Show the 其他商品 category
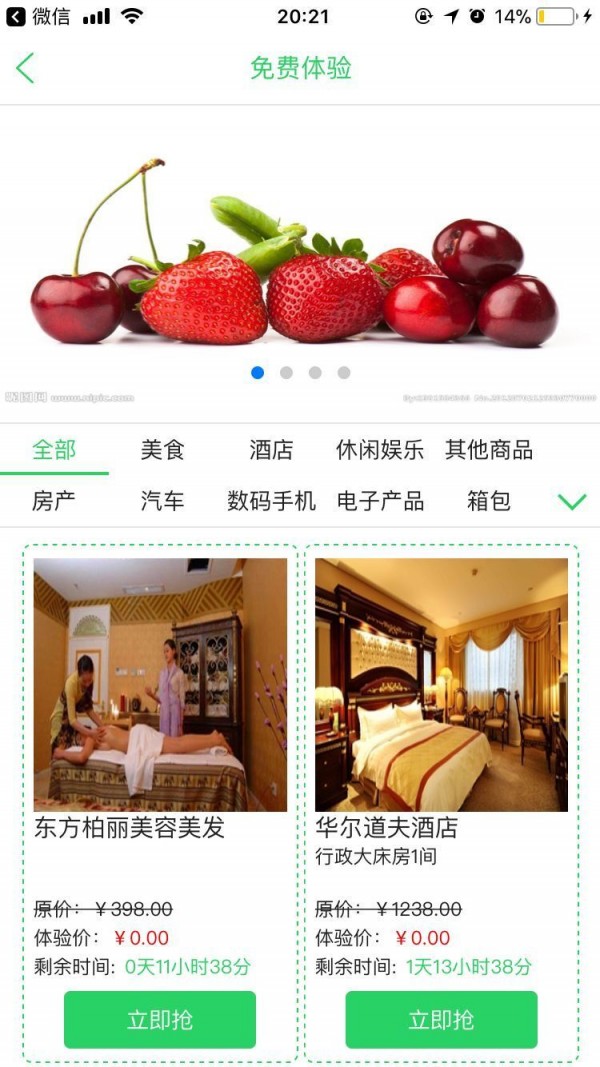This screenshot has height=1067, width=600. pyautogui.click(x=489, y=450)
